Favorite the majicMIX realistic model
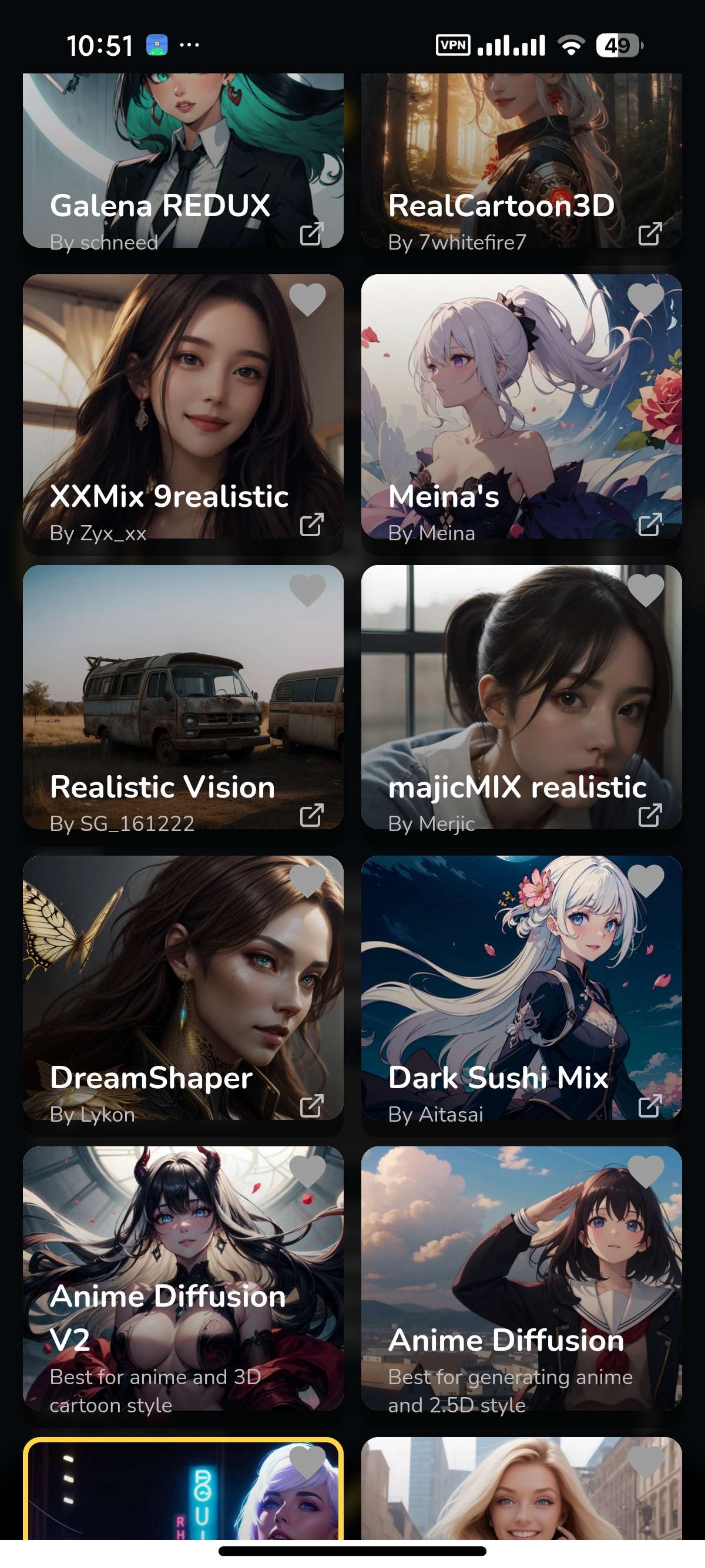Viewport: 705px width, 1568px height. pos(646,590)
